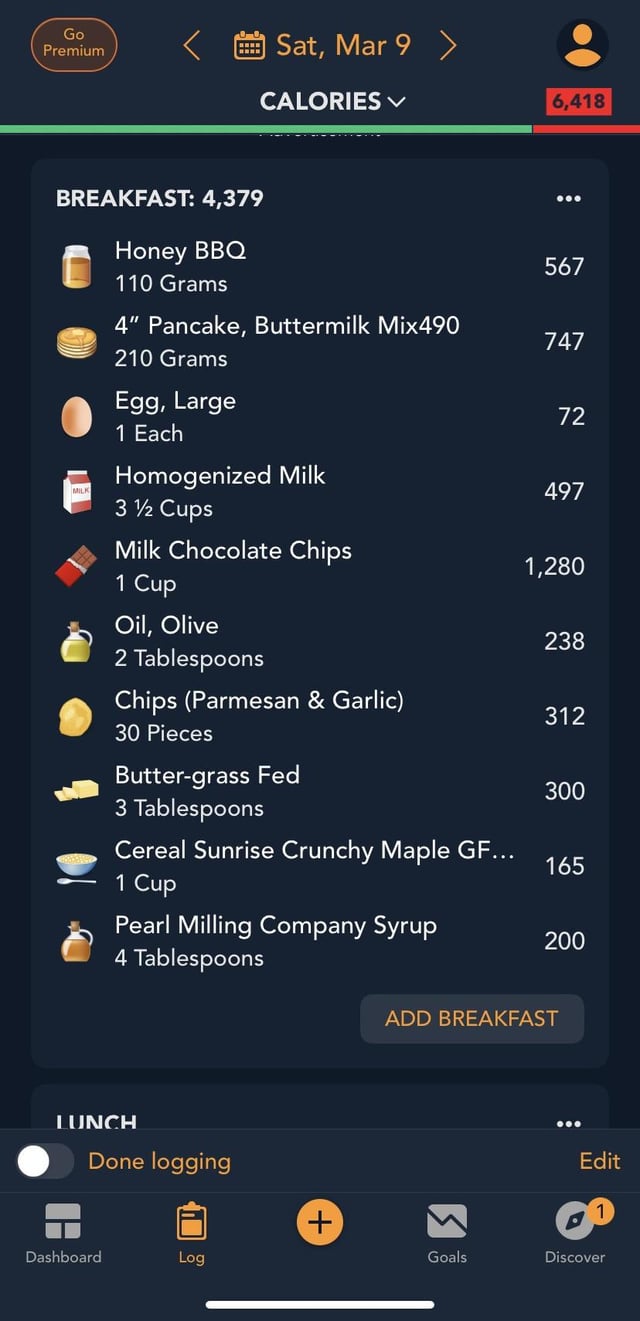The height and width of the screenshot is (1321, 640).
Task: Tap ADD BREAKFAST
Action: pos(472,1019)
